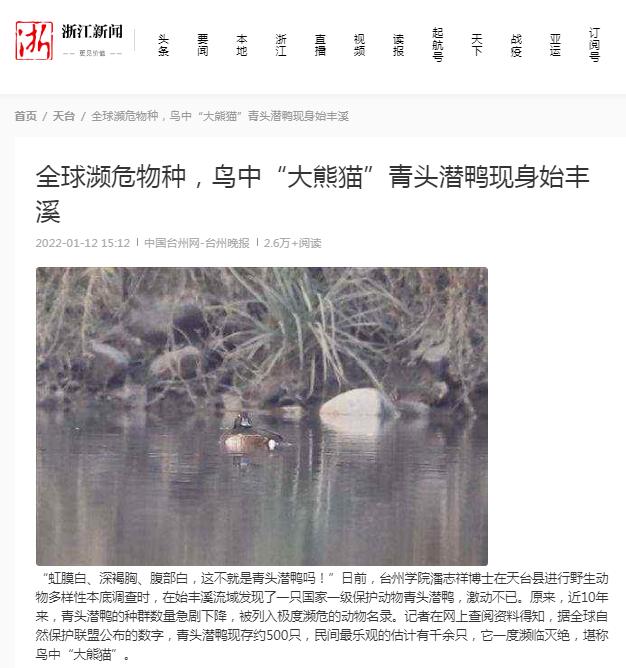Open the 浙江新闻 homepage logo
This screenshot has height=668, width=626.
pos(69,40)
